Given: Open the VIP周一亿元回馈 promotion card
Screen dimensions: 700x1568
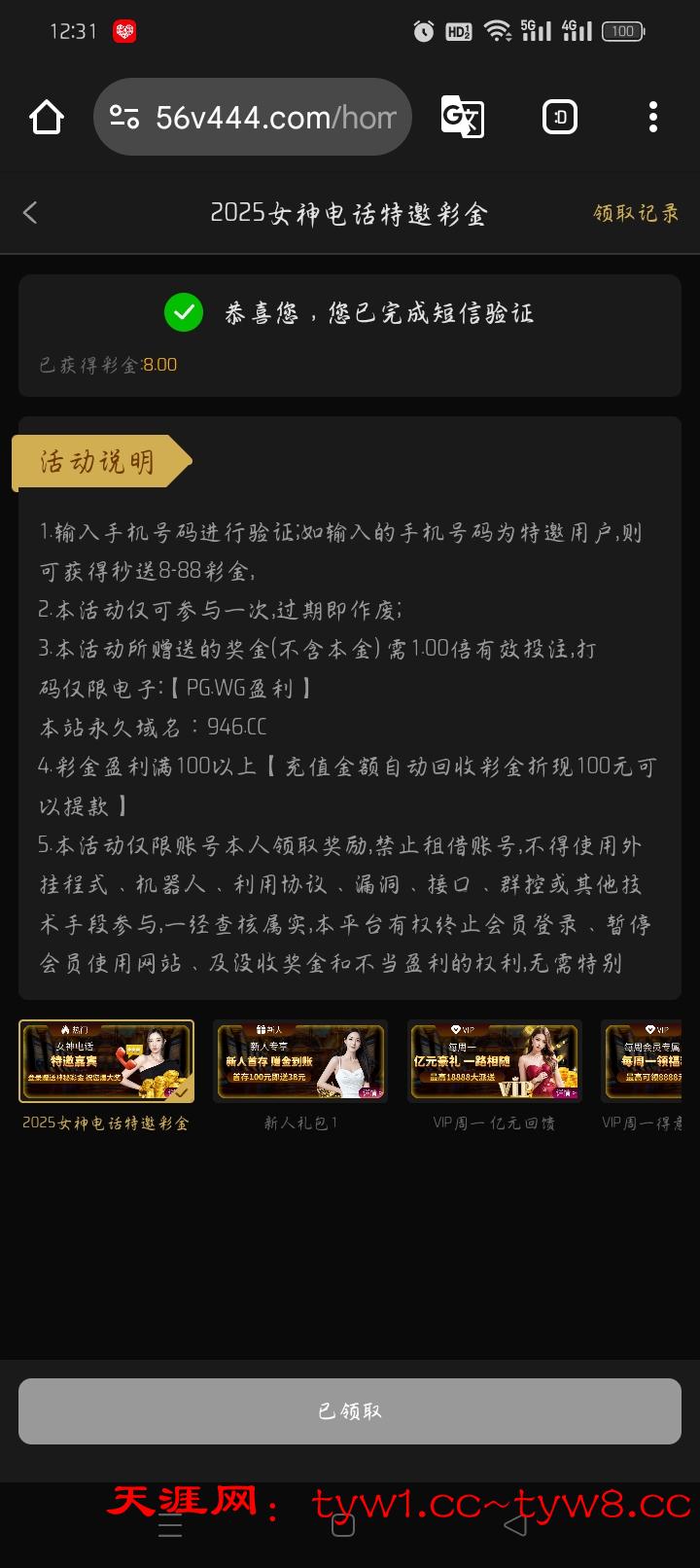Looking at the screenshot, I should coord(494,1061).
